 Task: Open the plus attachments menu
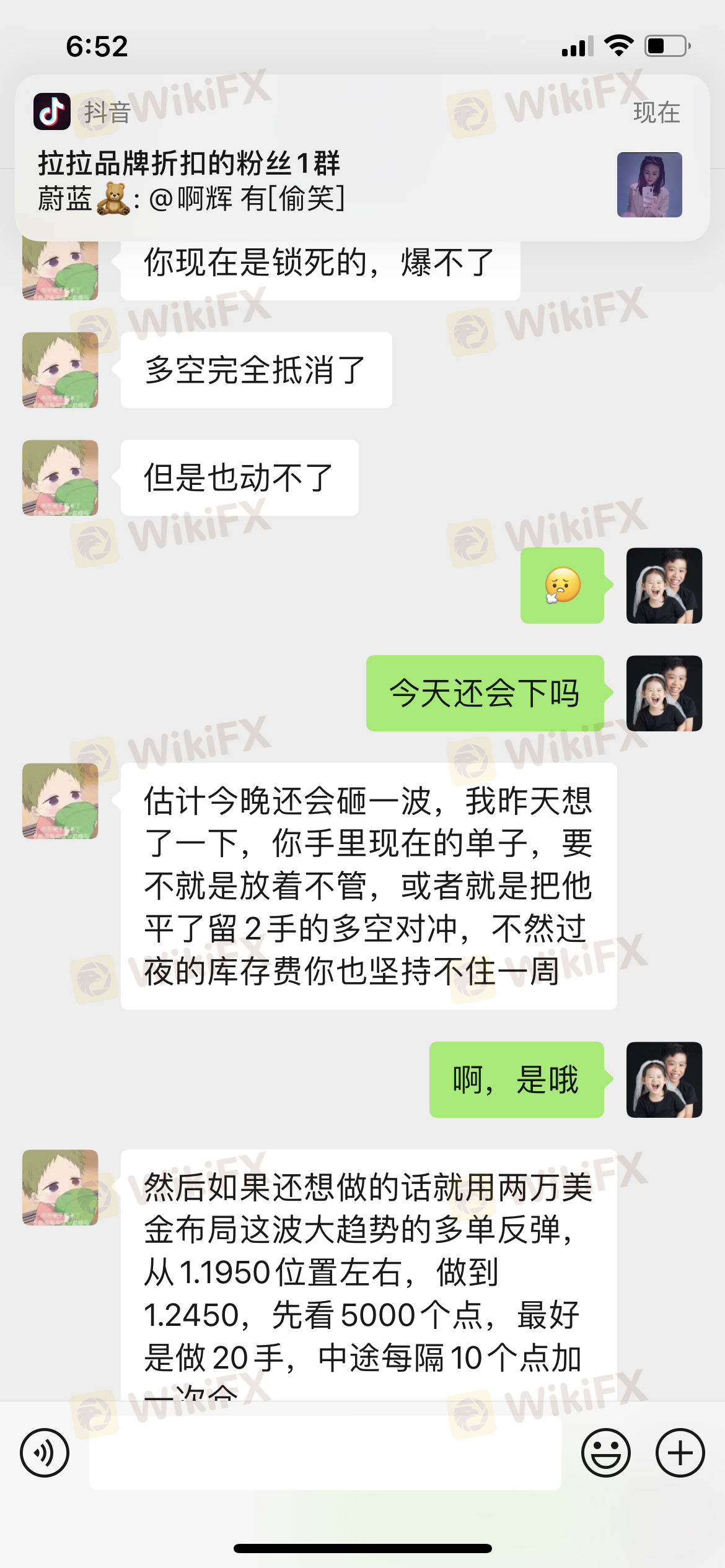pos(680,1453)
